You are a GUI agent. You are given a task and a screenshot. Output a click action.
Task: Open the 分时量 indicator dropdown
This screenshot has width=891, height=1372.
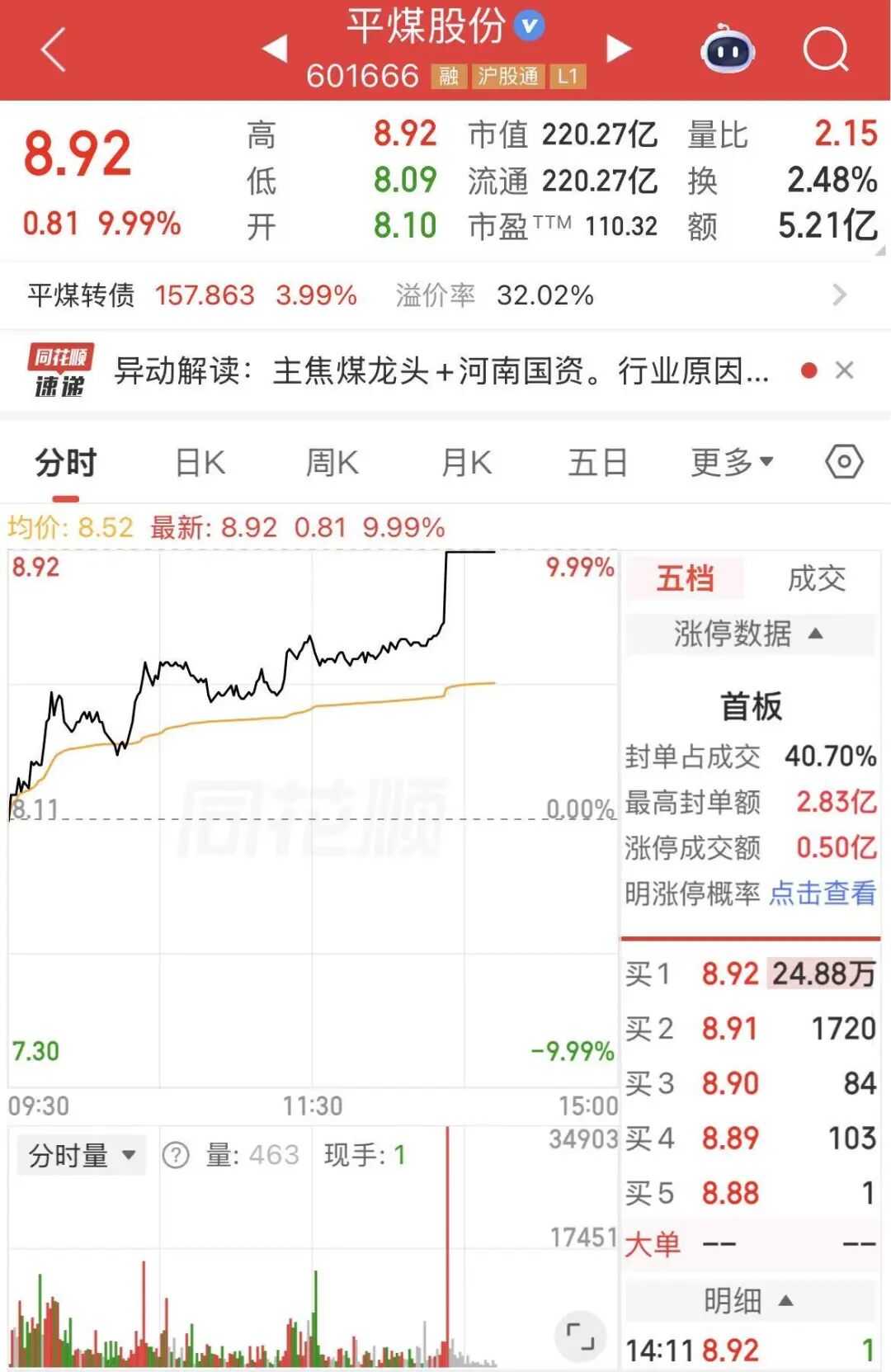[x=81, y=1155]
